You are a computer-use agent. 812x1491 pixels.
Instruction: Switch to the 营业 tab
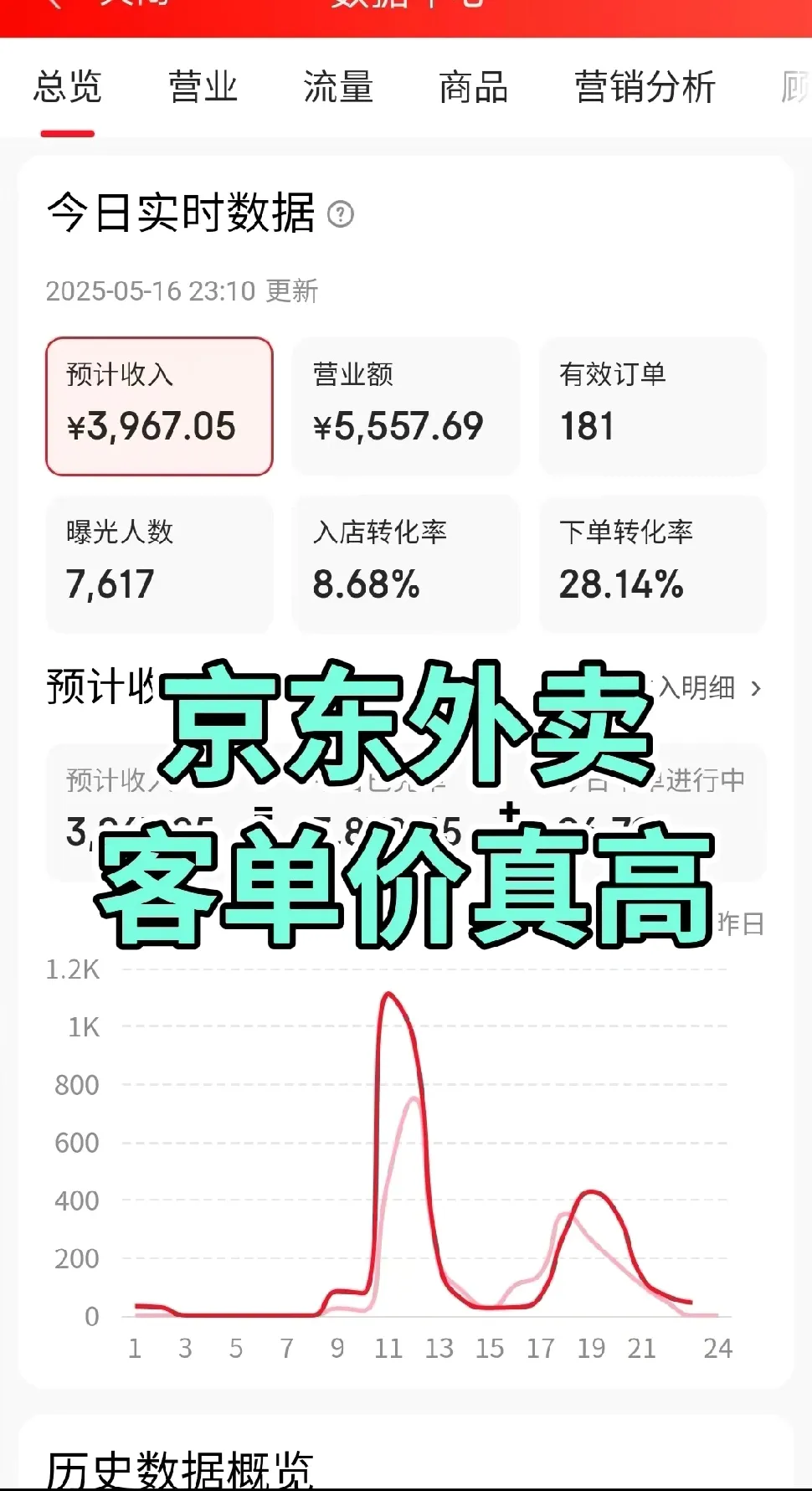point(203,87)
